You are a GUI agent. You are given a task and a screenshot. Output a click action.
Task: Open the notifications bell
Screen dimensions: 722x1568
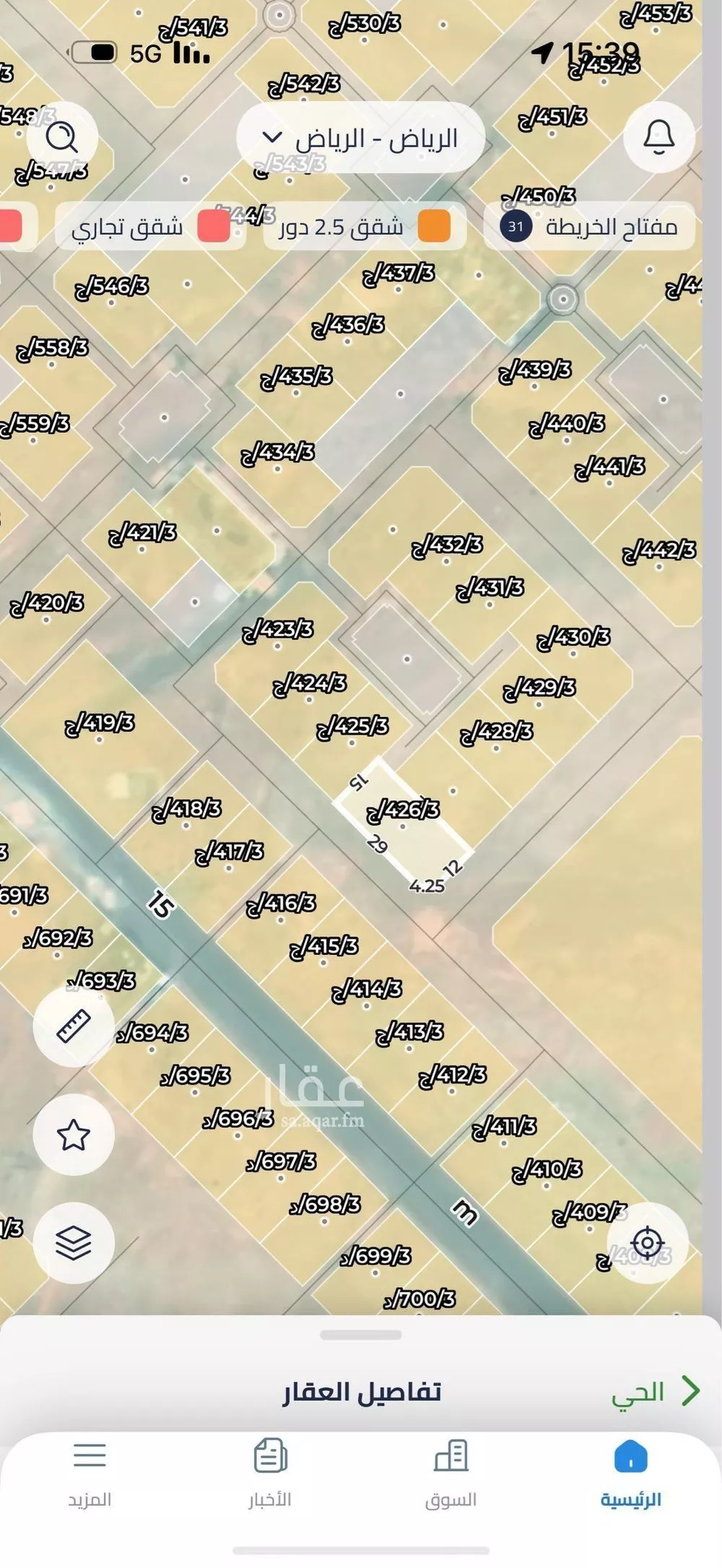tap(658, 137)
